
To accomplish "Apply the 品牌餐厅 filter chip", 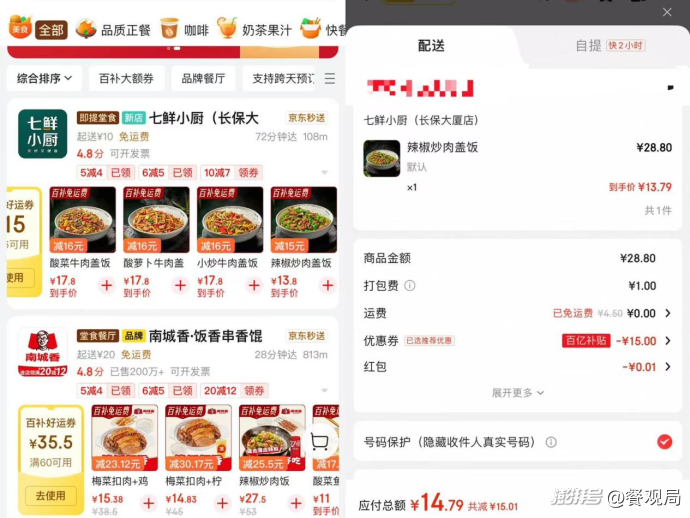I will pyautogui.click(x=203, y=78).
